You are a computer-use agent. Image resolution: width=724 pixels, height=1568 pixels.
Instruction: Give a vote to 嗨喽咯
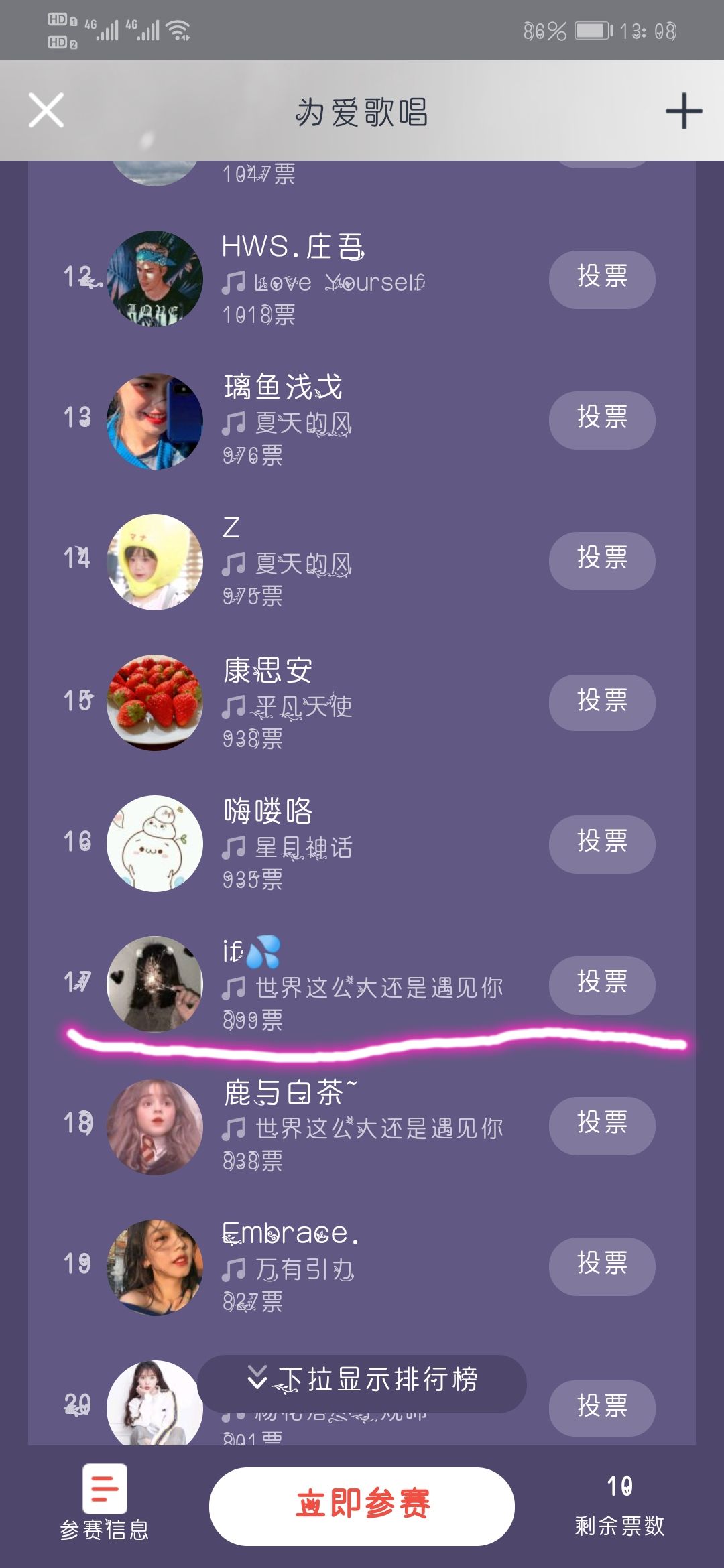(x=601, y=844)
